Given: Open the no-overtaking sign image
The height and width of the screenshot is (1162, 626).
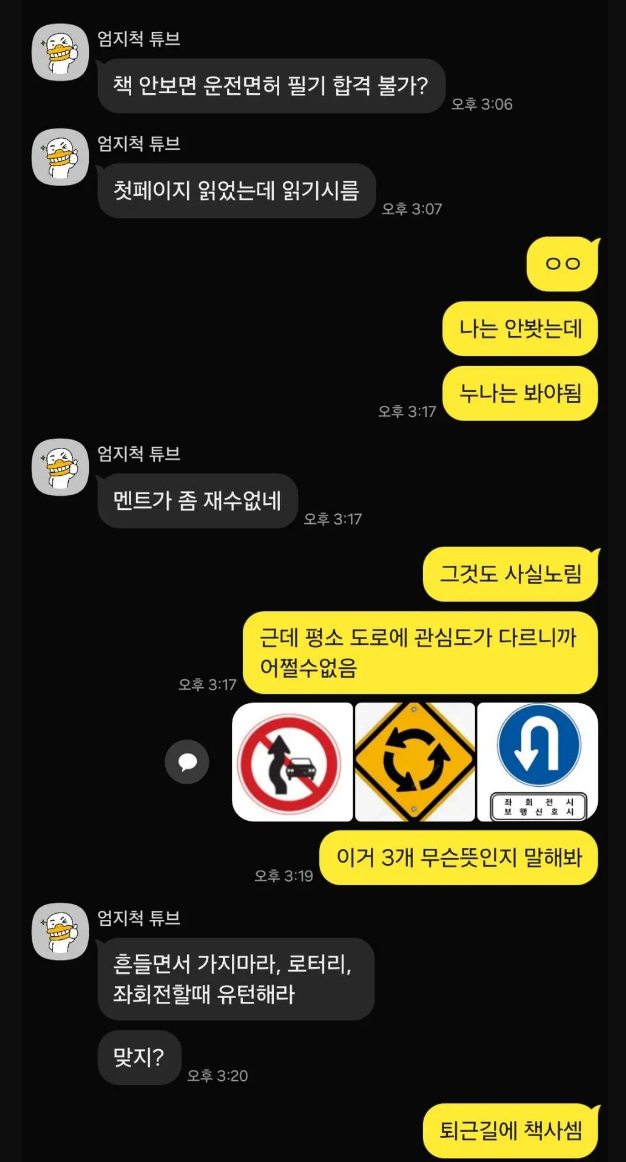Looking at the screenshot, I should pyautogui.click(x=292, y=762).
